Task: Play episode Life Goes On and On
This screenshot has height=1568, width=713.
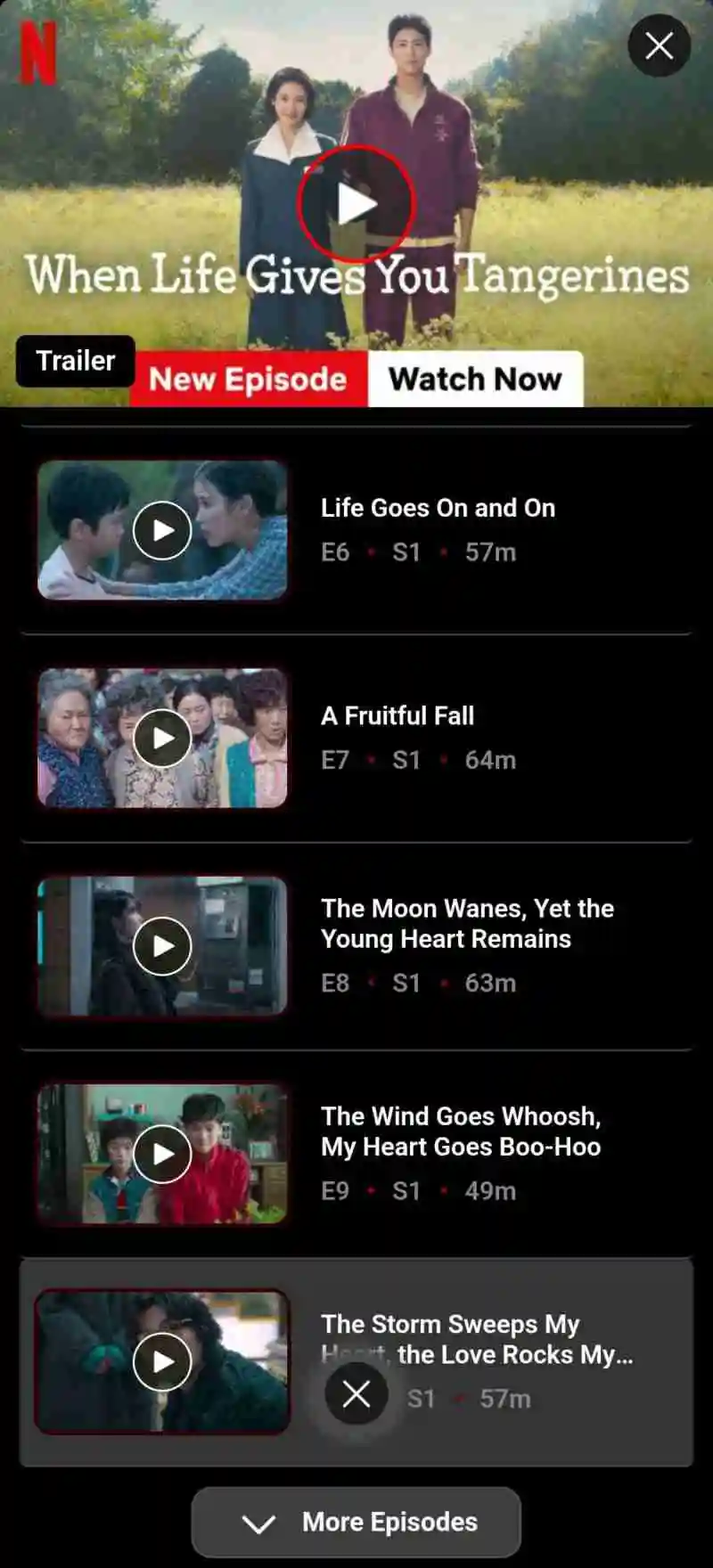Action: click(x=162, y=530)
